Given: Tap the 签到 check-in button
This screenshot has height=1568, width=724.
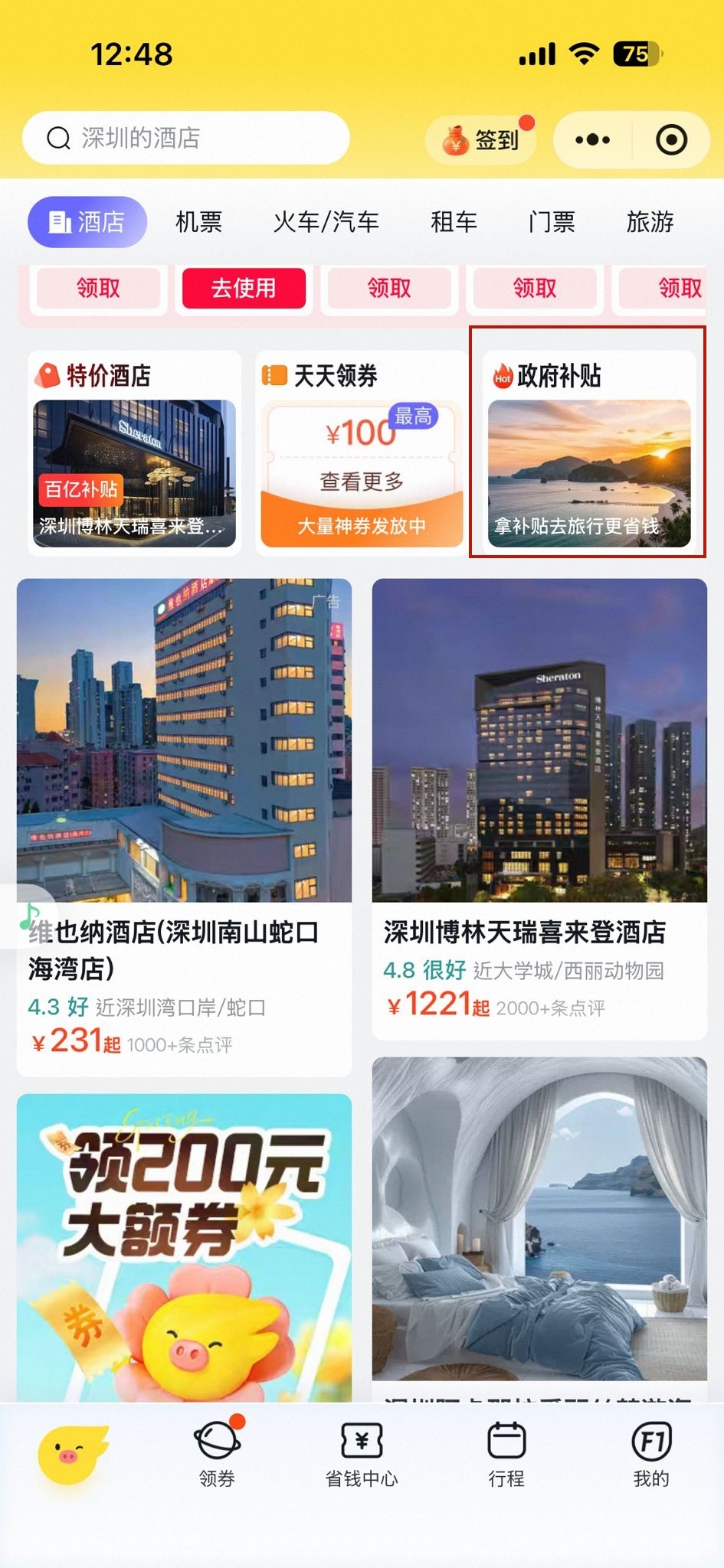Looking at the screenshot, I should click(482, 140).
